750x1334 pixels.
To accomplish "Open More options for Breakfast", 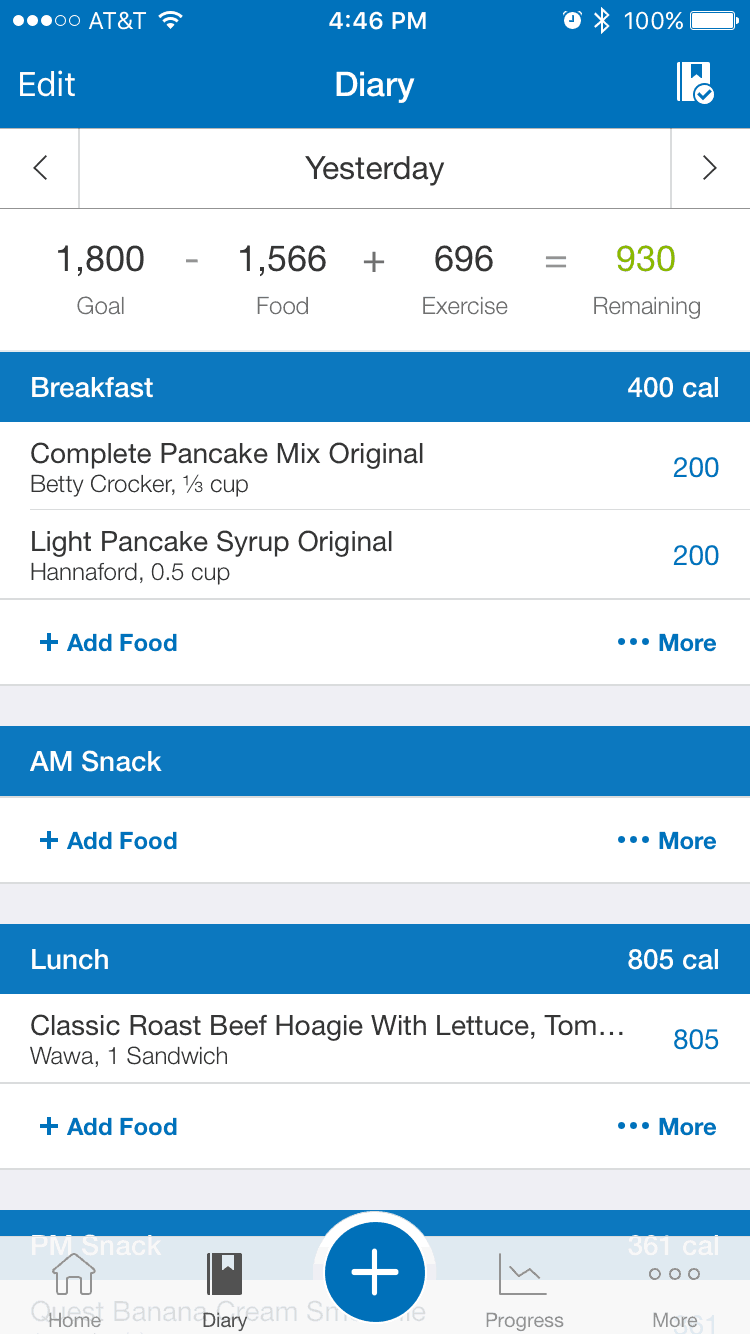I will pyautogui.click(x=667, y=643).
